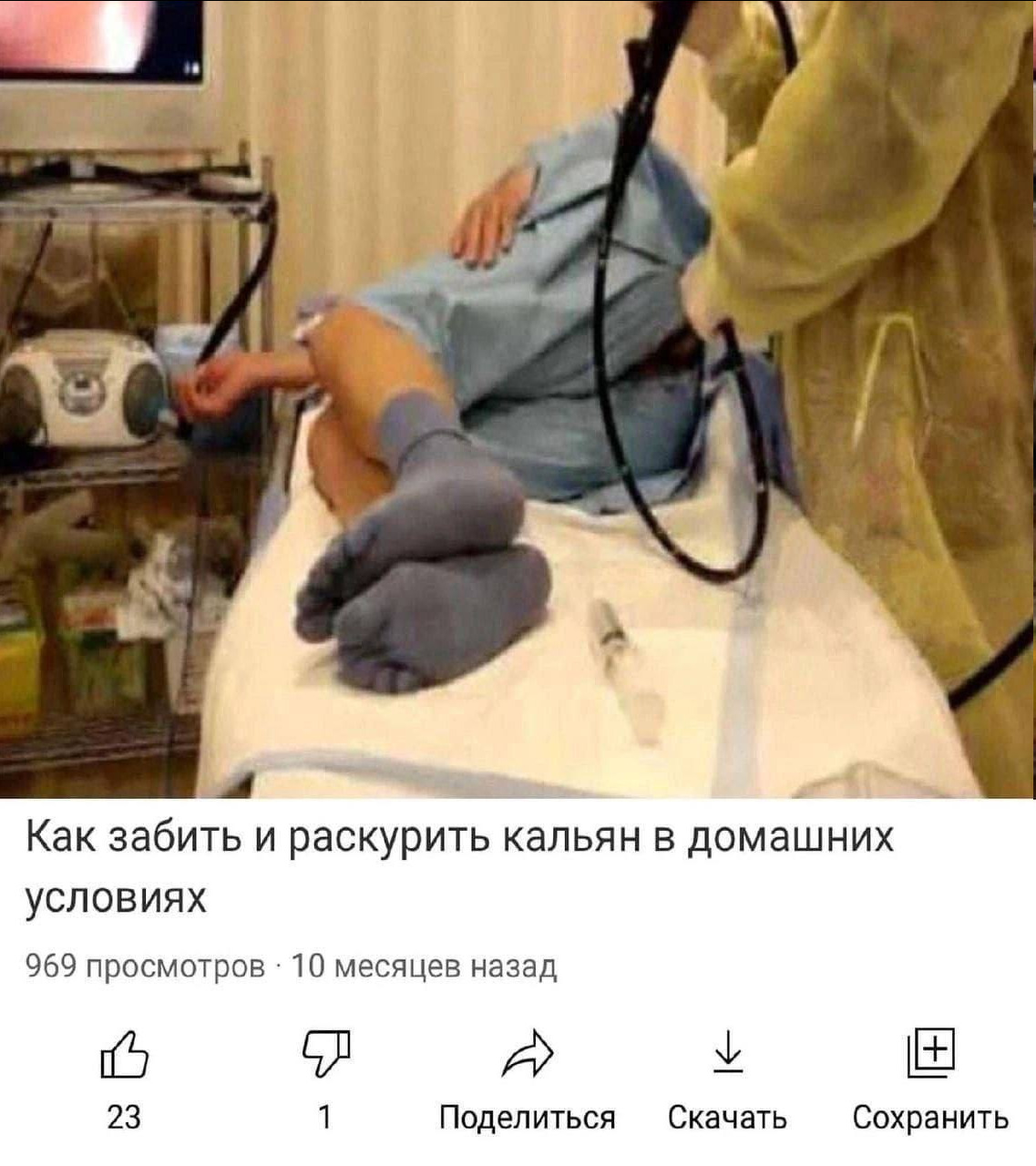
Task: Dislike this video
Action: click(325, 1054)
